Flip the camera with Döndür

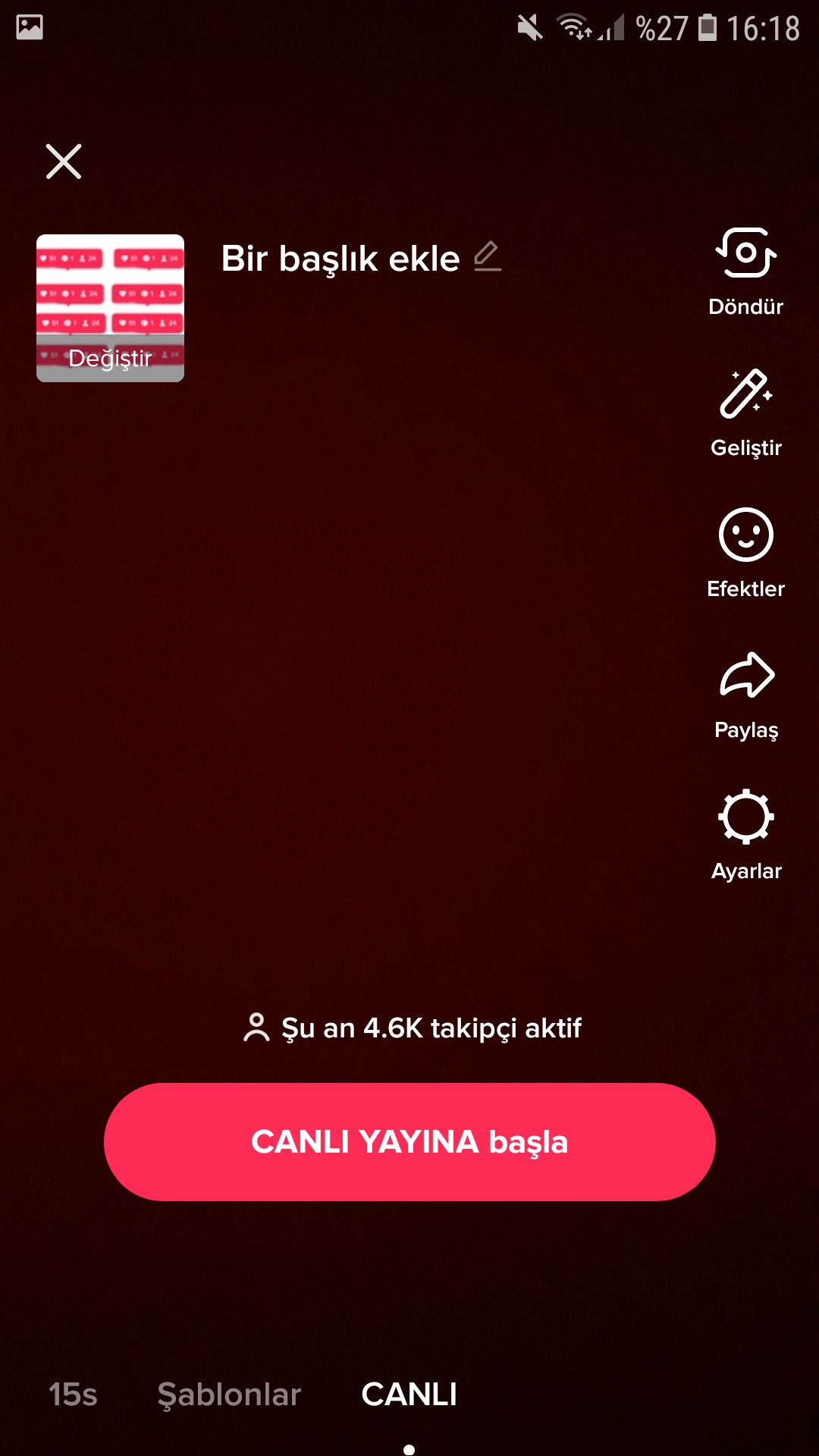(746, 271)
